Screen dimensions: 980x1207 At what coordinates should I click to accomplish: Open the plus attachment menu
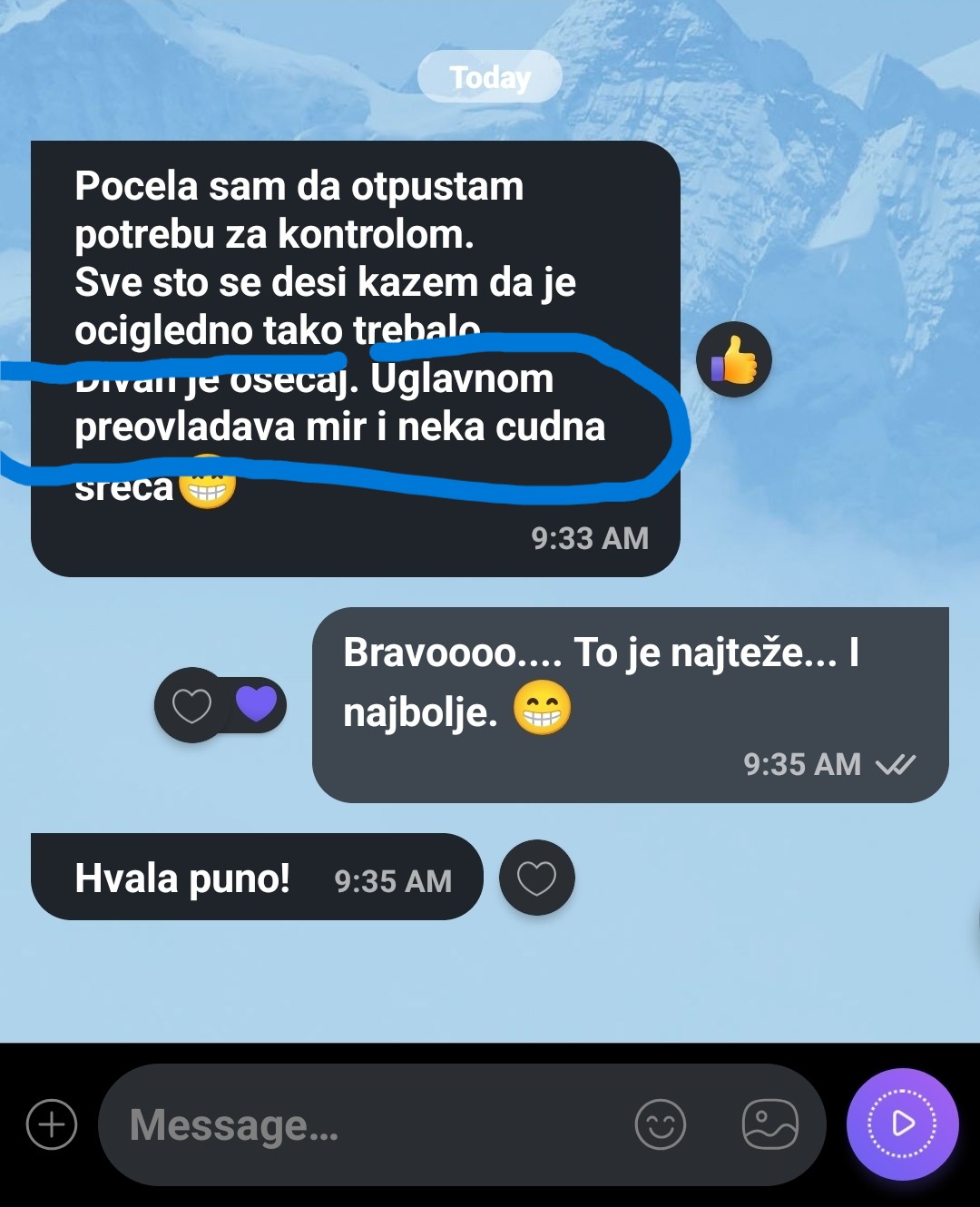pos(52,1124)
